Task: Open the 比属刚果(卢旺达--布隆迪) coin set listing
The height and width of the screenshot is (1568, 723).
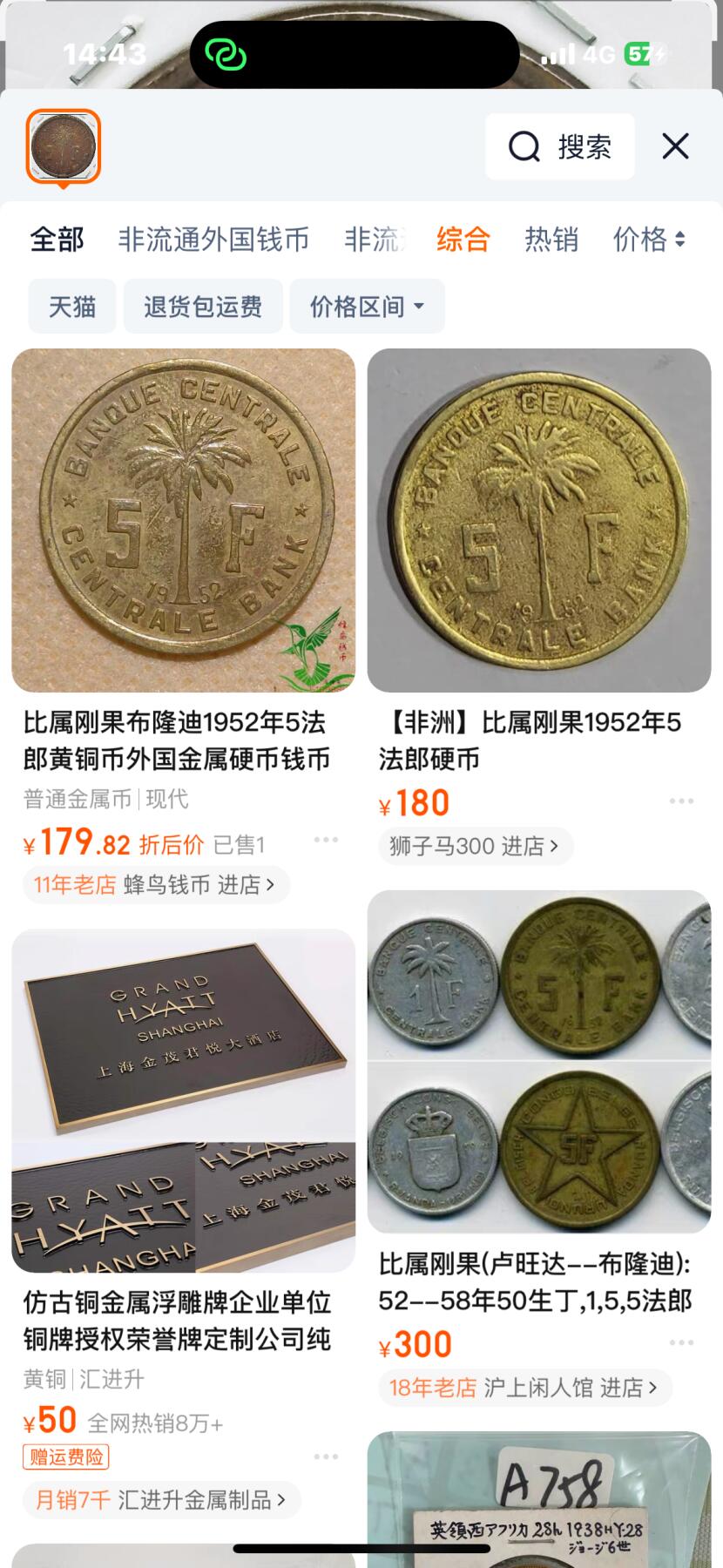Action: pyautogui.click(x=538, y=1061)
